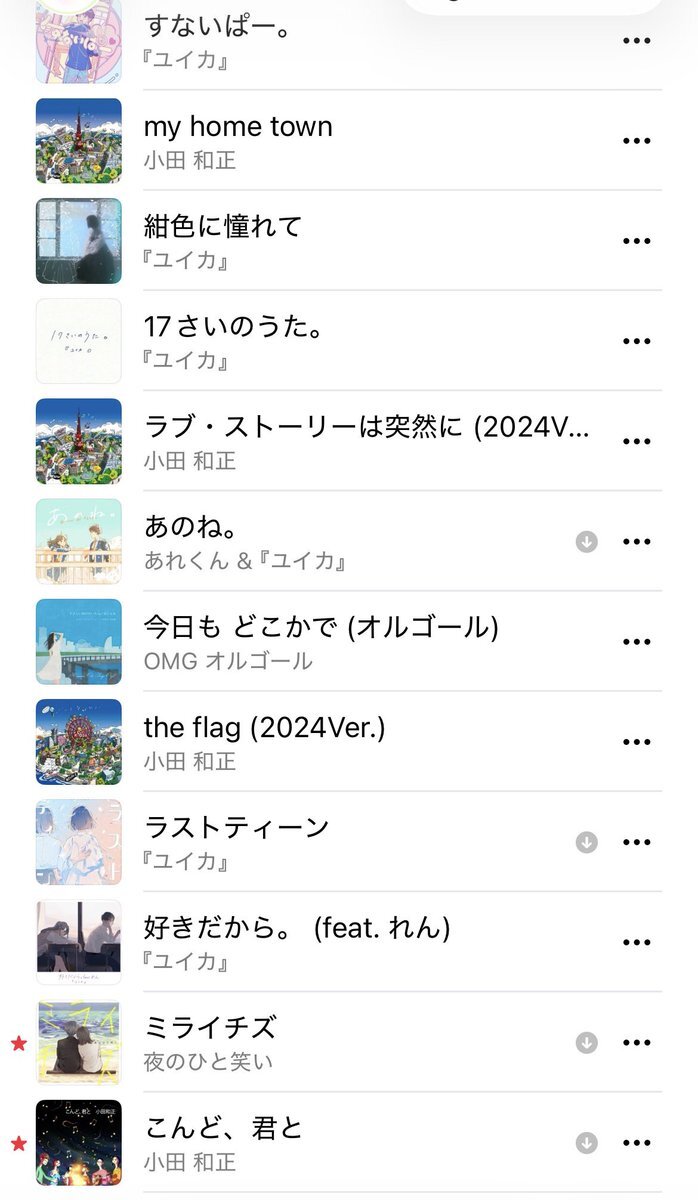
Task: Open more options for my home town
Action: point(637,141)
